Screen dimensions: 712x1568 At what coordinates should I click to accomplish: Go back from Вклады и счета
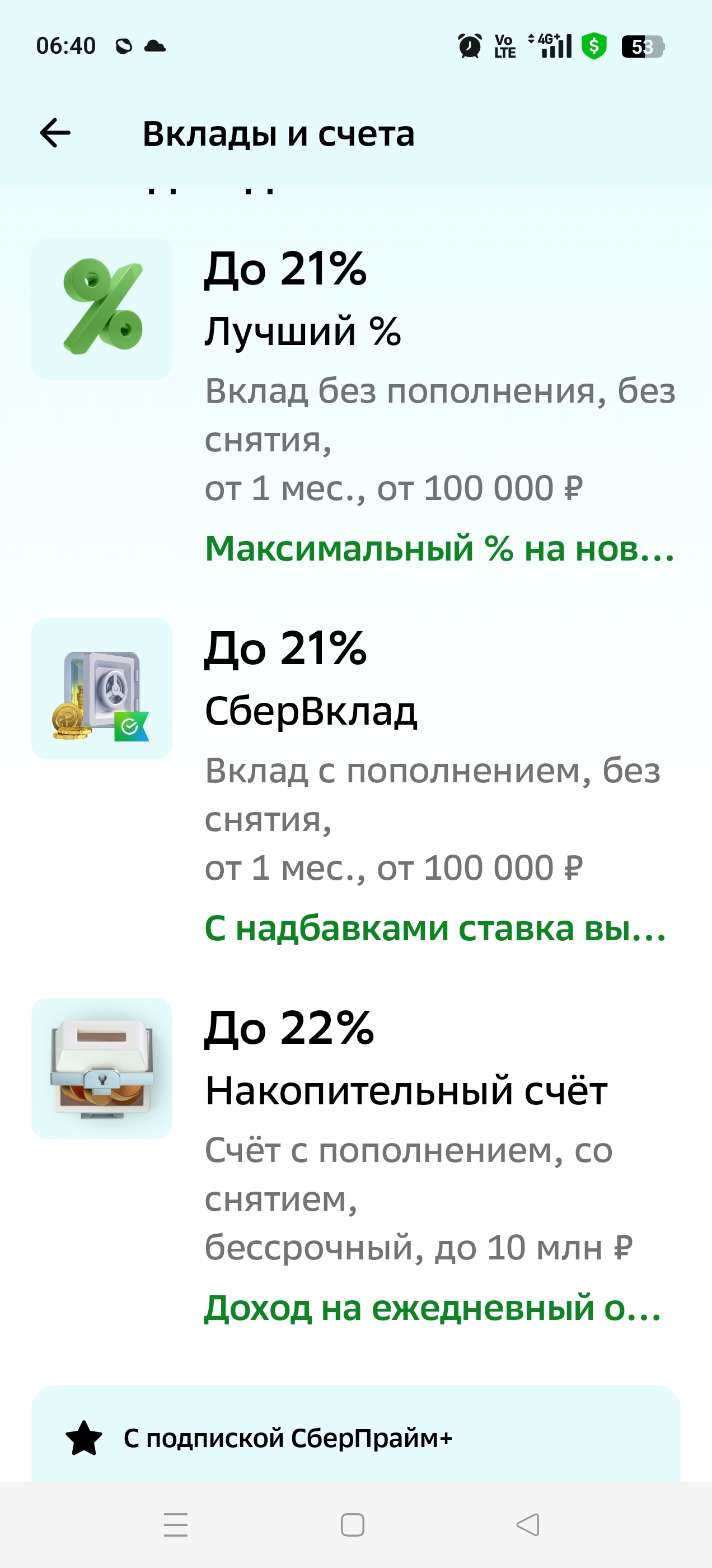tap(55, 133)
